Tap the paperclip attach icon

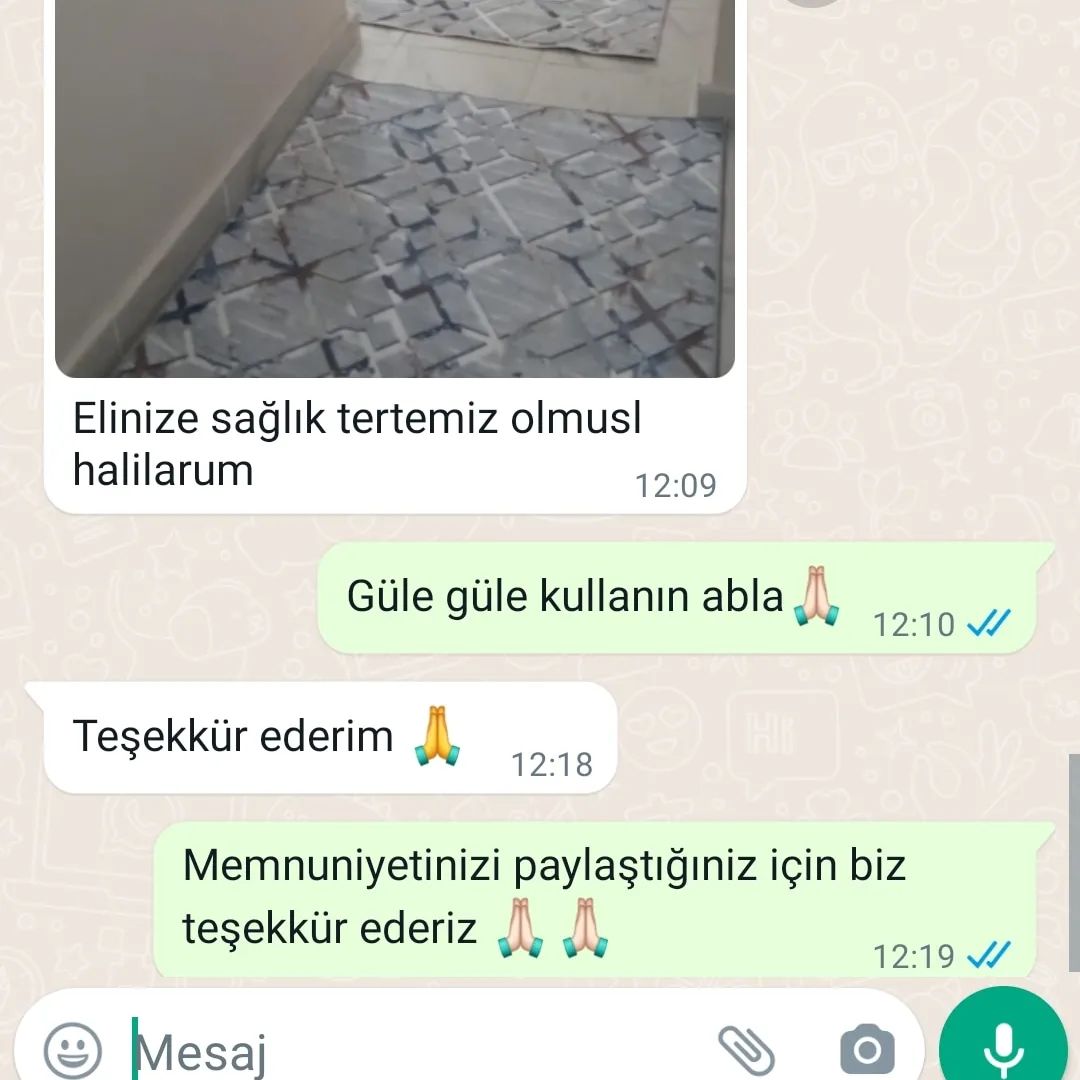click(747, 1049)
